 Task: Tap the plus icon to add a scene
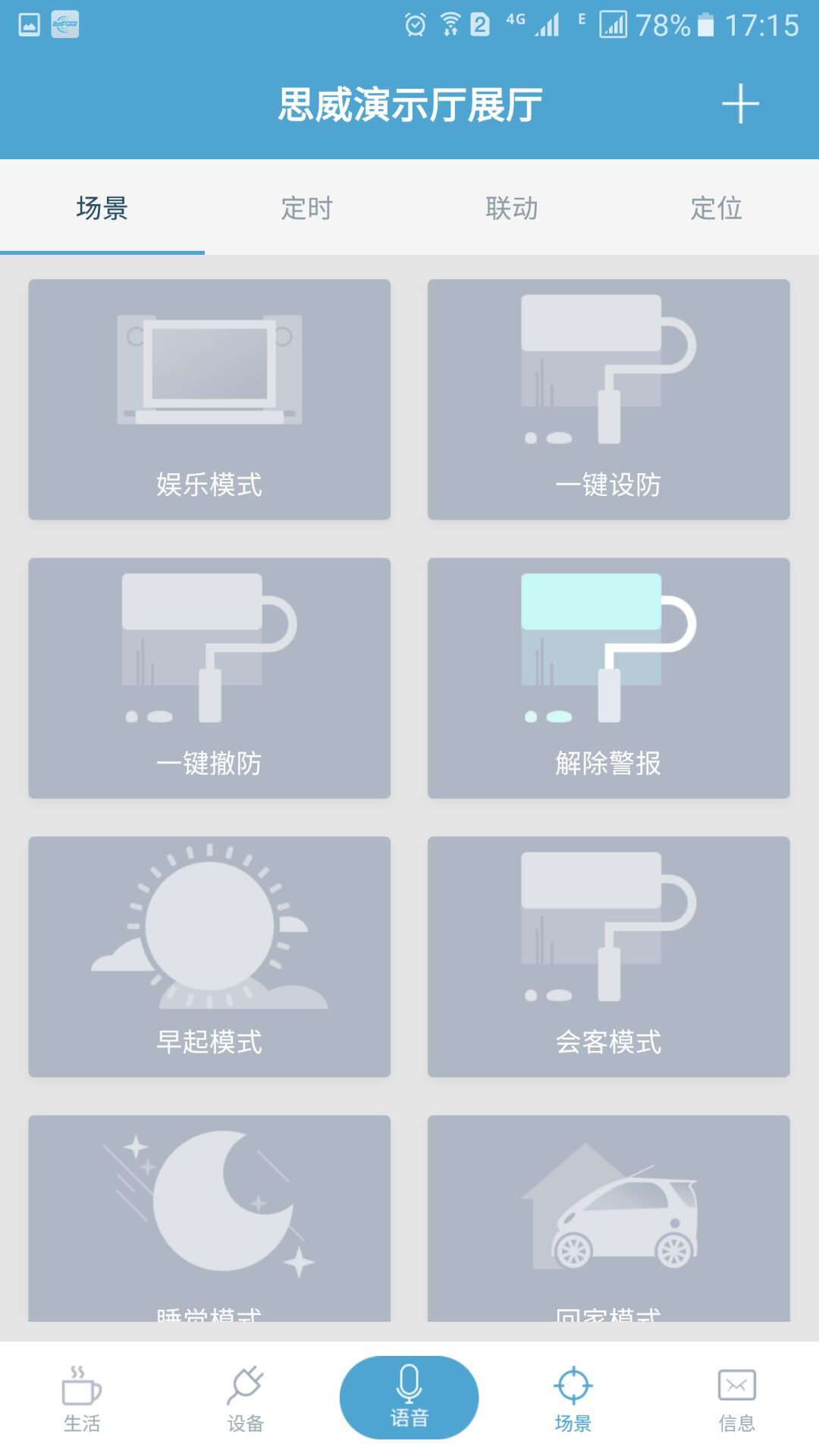click(x=740, y=104)
